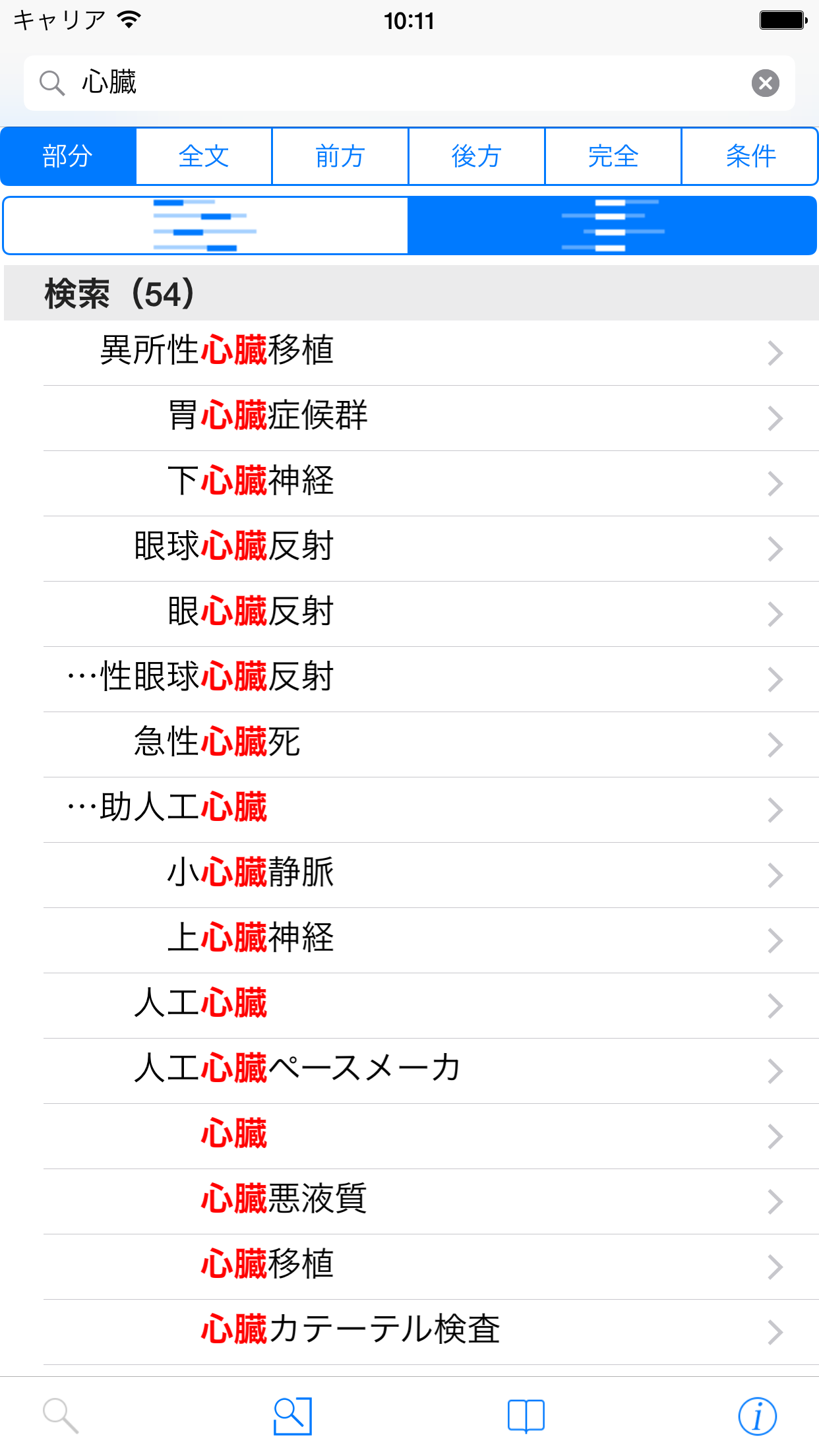
Task: Open the entry 胃心臓症候群
Action: (409, 417)
